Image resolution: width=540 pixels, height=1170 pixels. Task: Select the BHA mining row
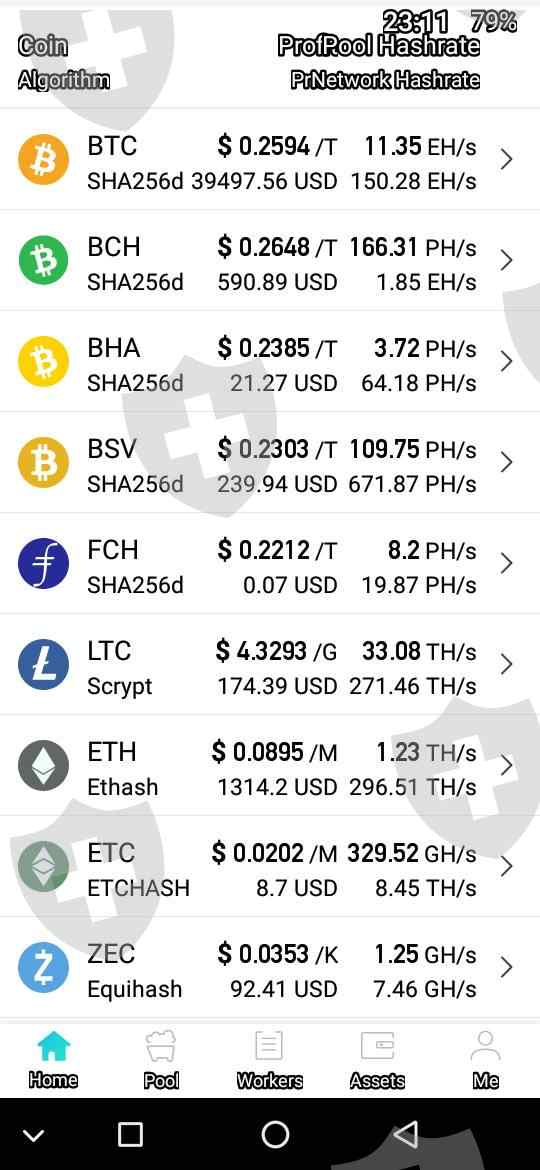(x=270, y=361)
